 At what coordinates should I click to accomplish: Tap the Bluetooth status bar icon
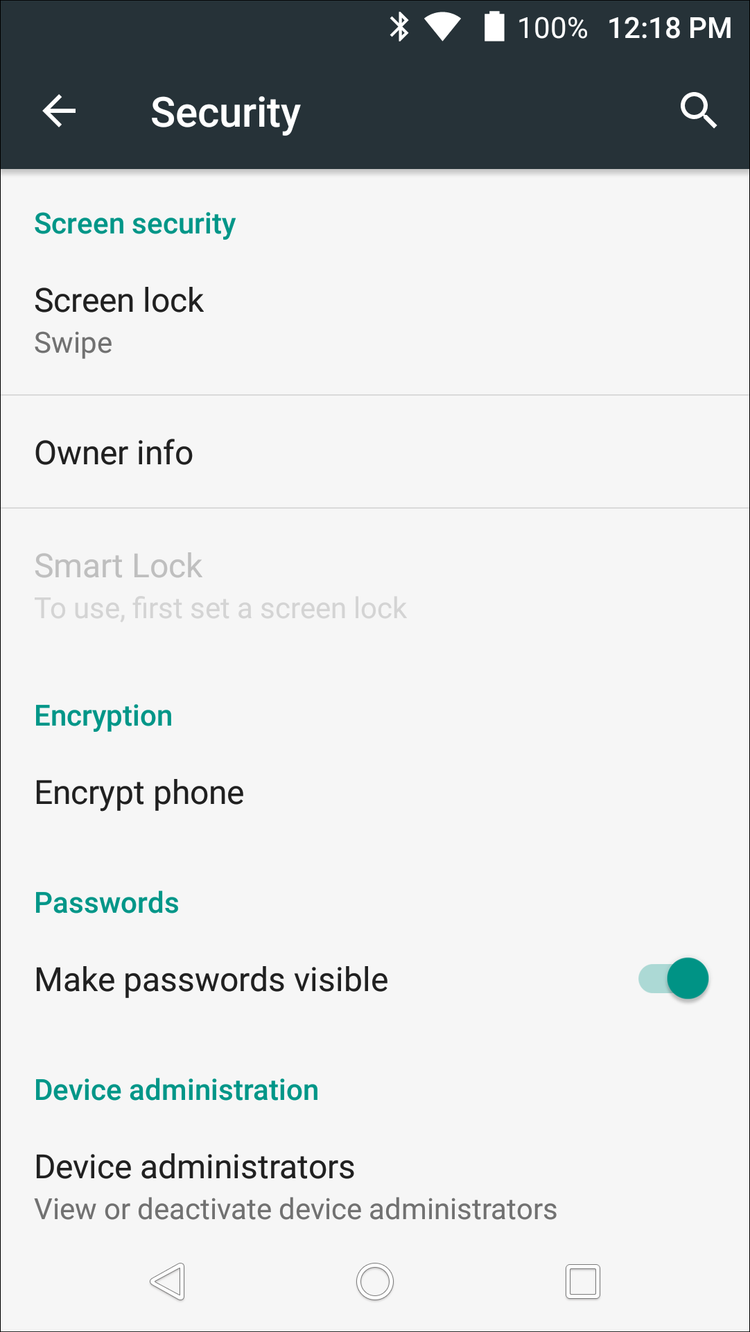point(401,27)
